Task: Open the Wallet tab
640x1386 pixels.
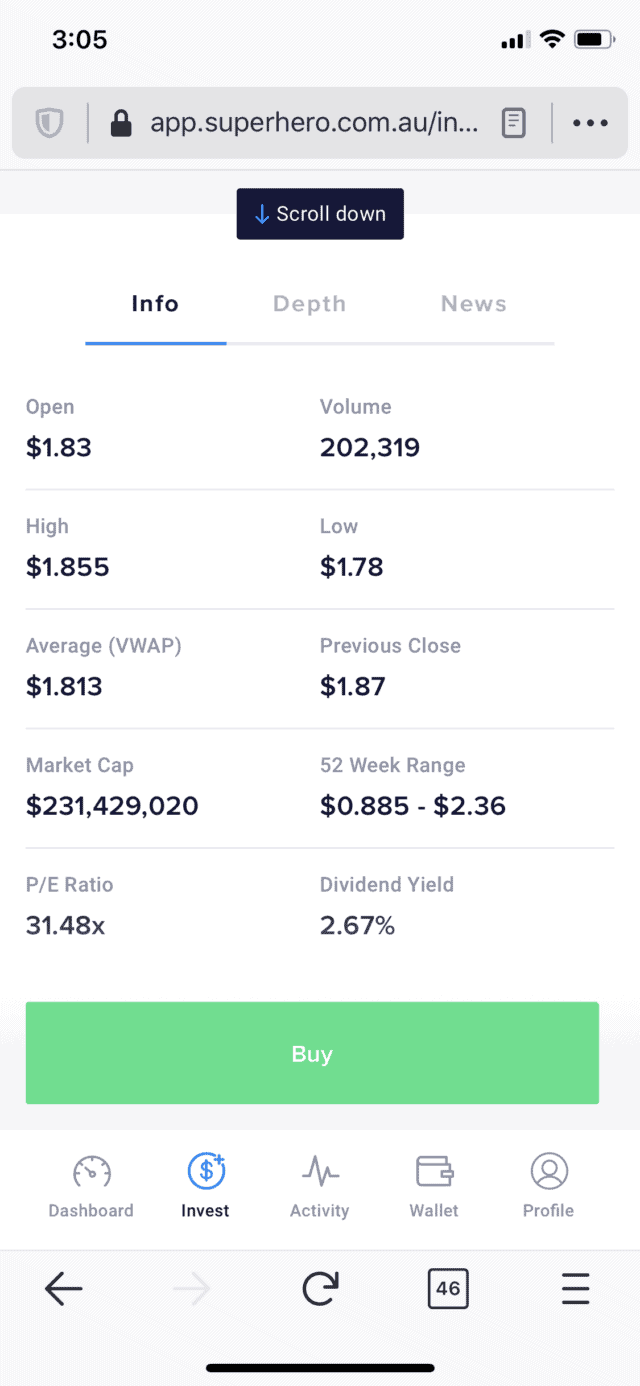Action: tap(434, 1187)
